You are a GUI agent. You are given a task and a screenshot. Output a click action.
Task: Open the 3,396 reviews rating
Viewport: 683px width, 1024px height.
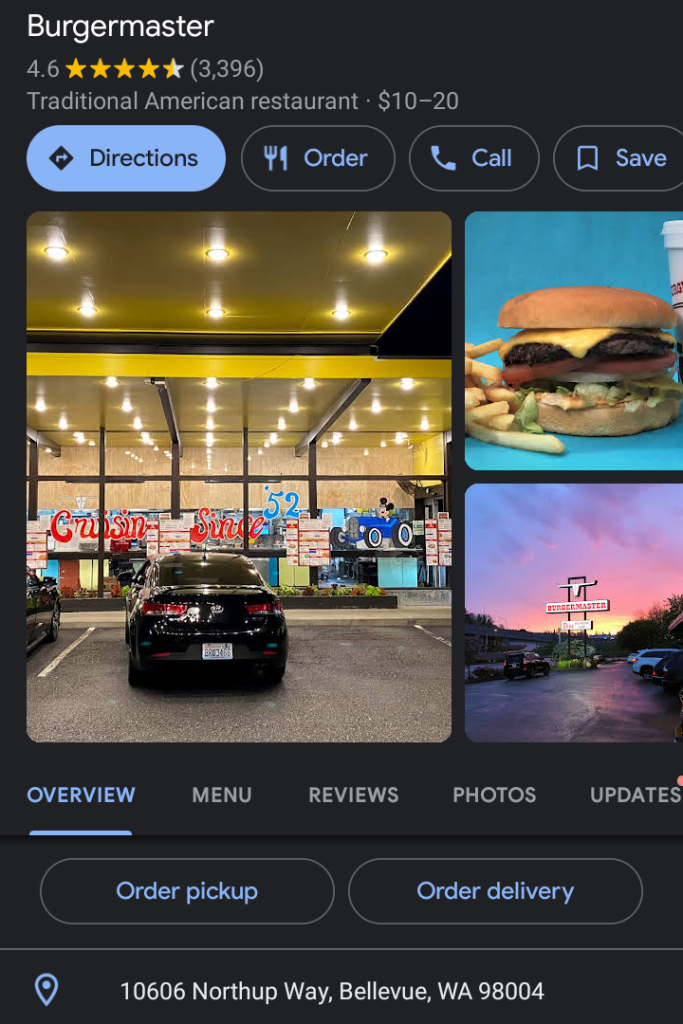click(x=227, y=69)
